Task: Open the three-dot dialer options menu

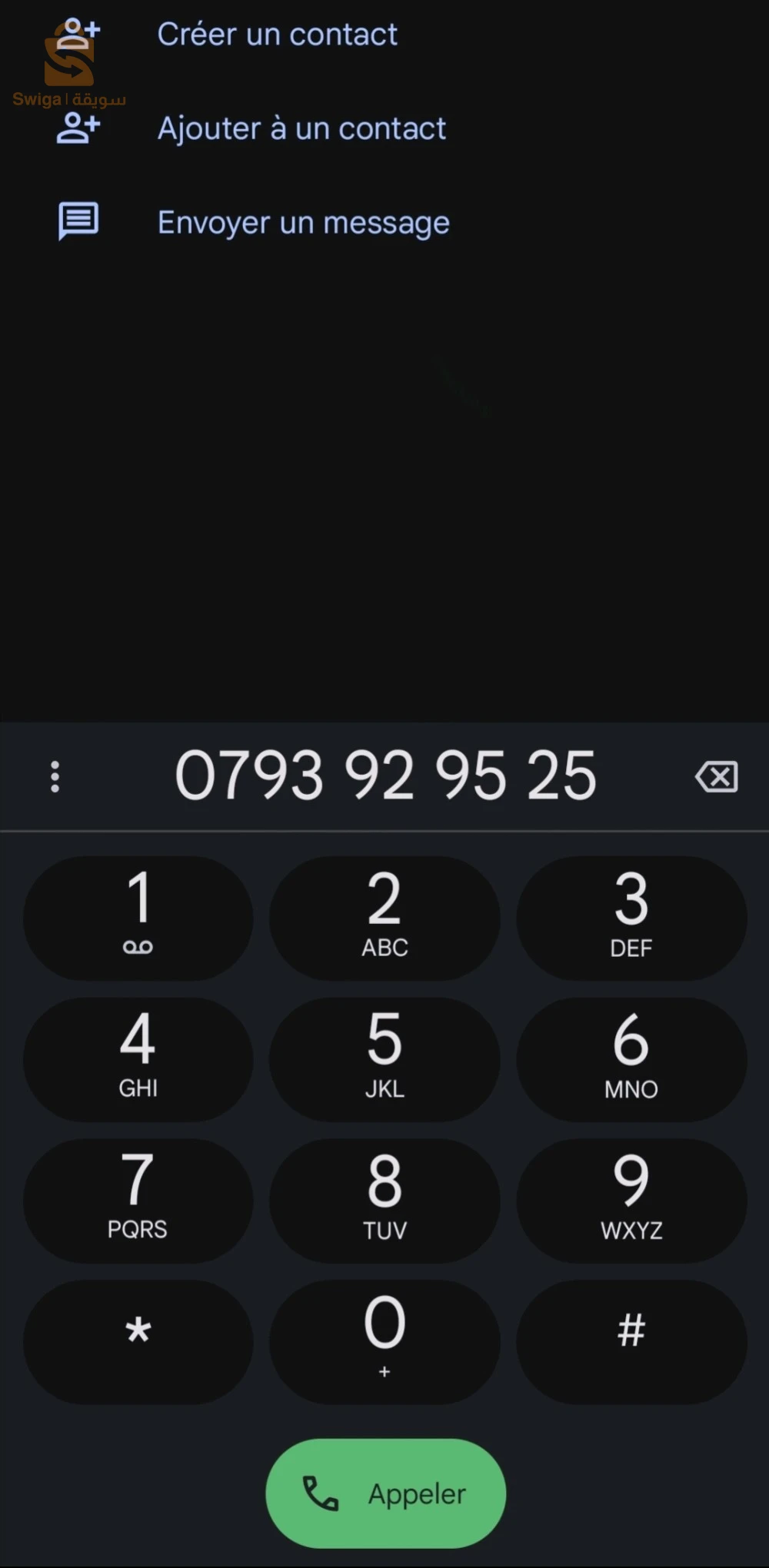Action: point(55,776)
